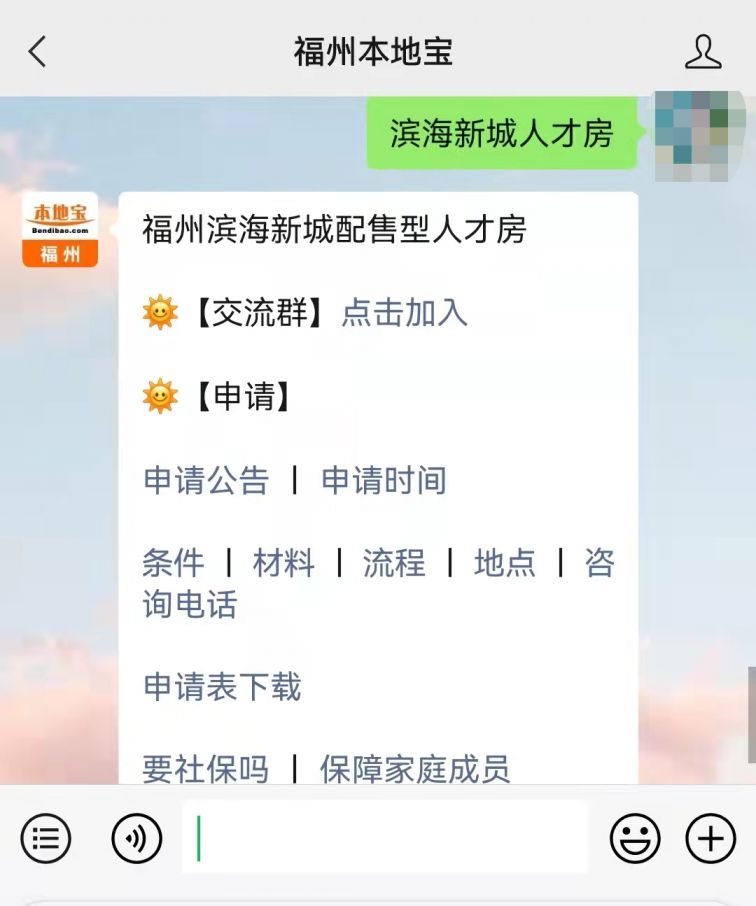Open the 保障家庭成员 link
The height and width of the screenshot is (906, 756).
click(414, 768)
